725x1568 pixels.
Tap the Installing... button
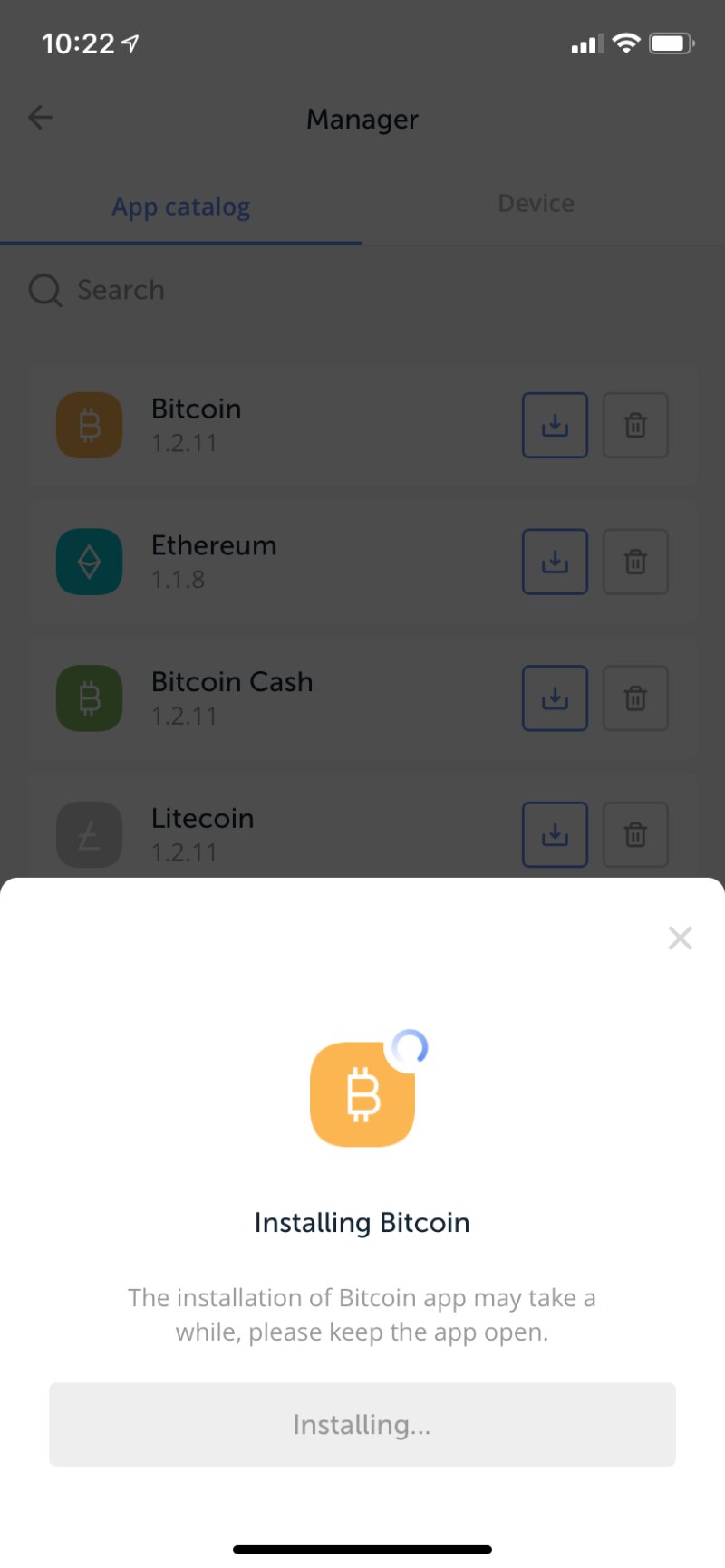pos(362,1424)
